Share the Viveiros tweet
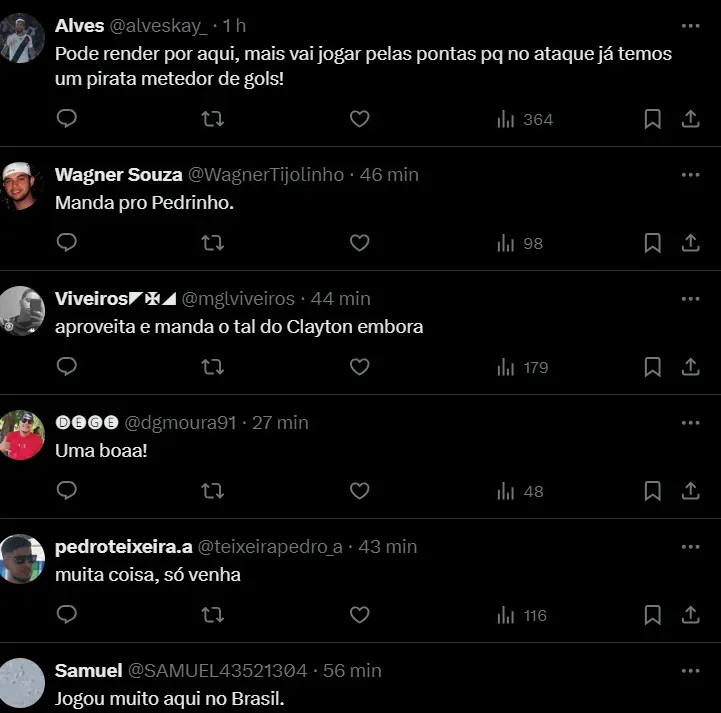Screen dimensions: 721x713 (x=690, y=367)
